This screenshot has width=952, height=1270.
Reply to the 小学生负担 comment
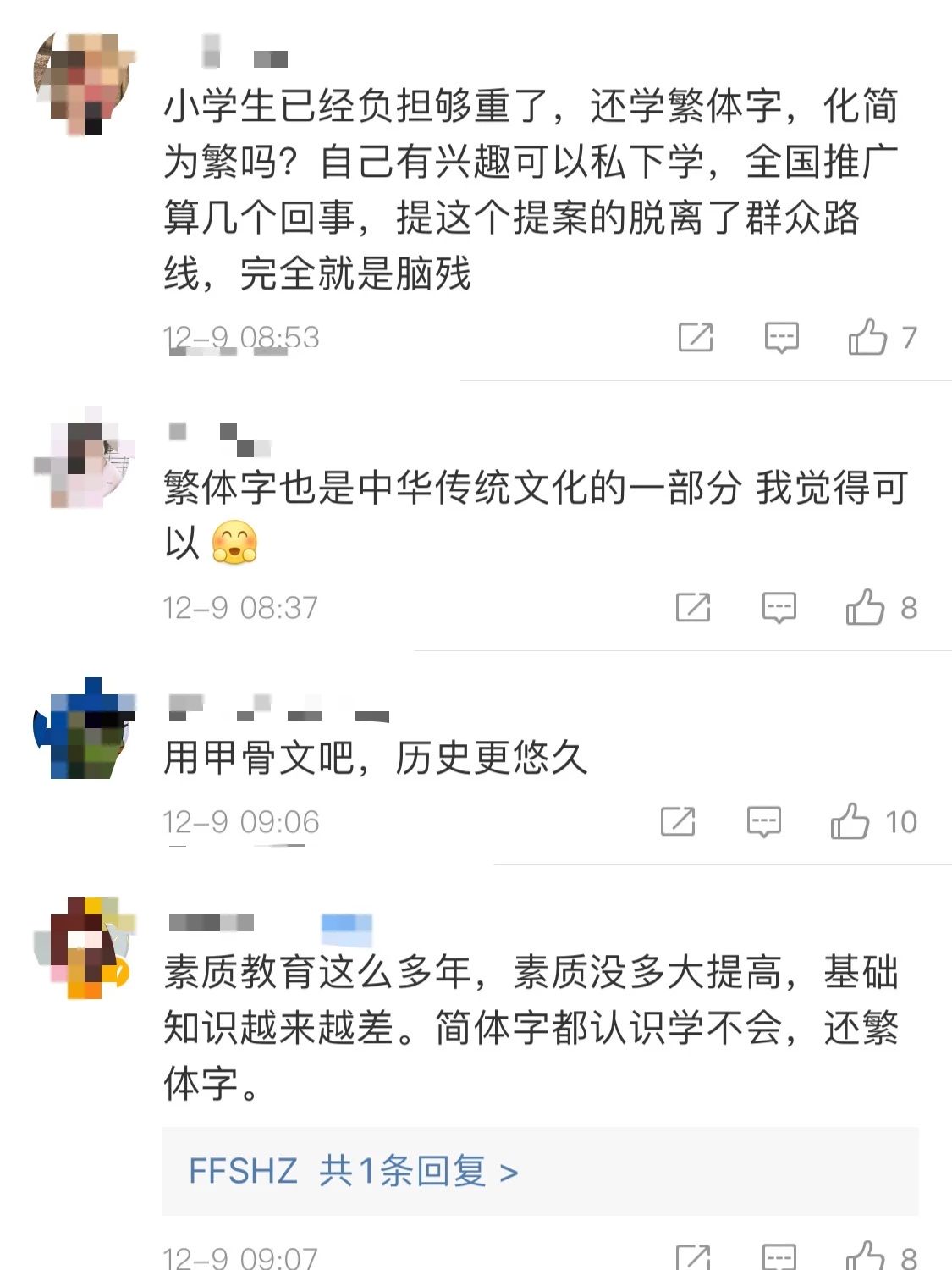point(781,337)
